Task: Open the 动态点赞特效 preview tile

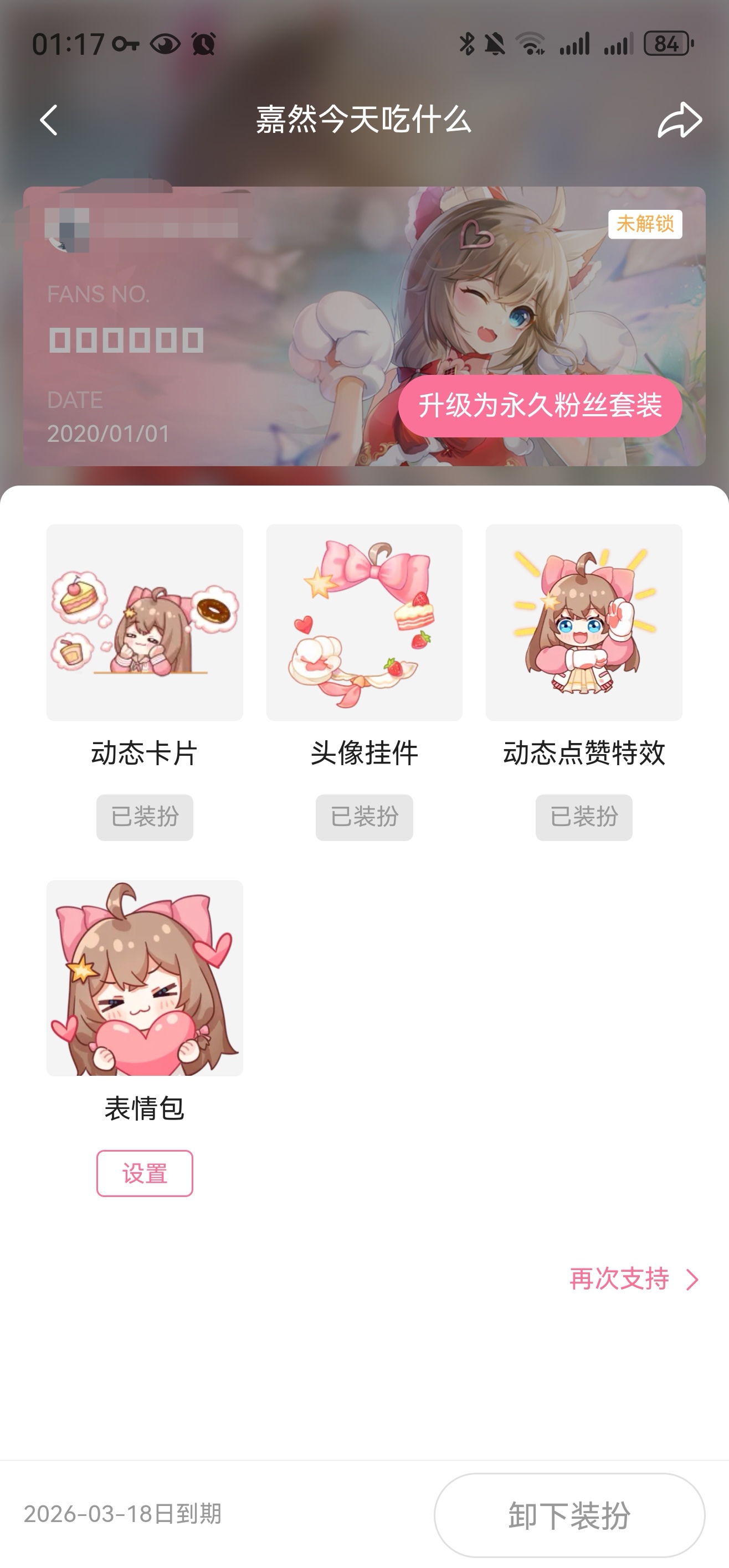Action: (x=583, y=622)
